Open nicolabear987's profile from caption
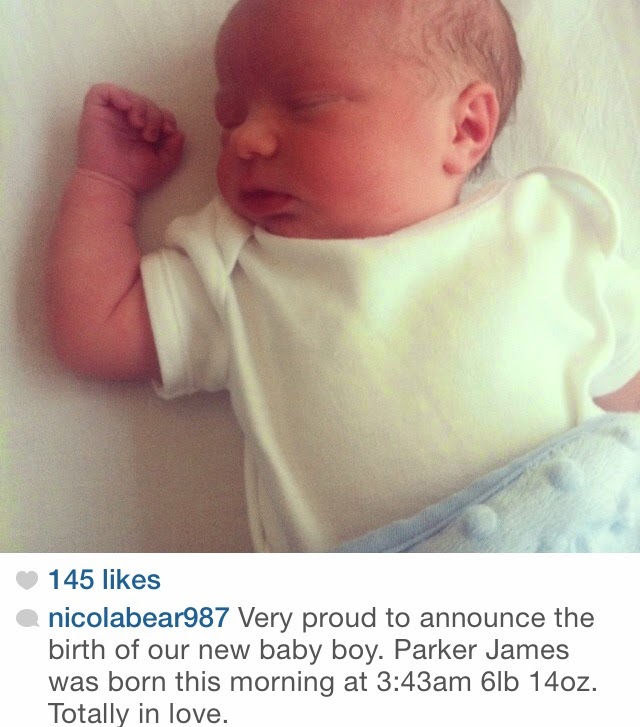 pyautogui.click(x=139, y=618)
